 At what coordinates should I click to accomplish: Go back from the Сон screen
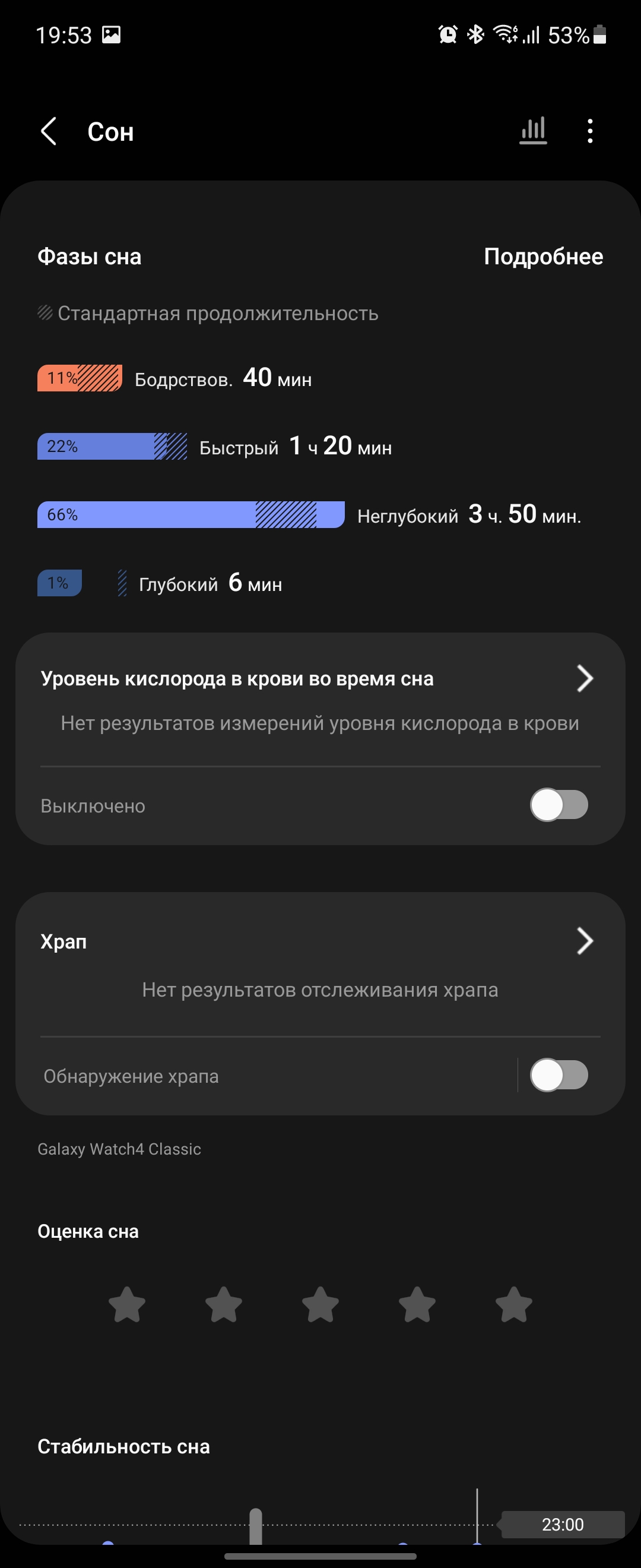49,131
